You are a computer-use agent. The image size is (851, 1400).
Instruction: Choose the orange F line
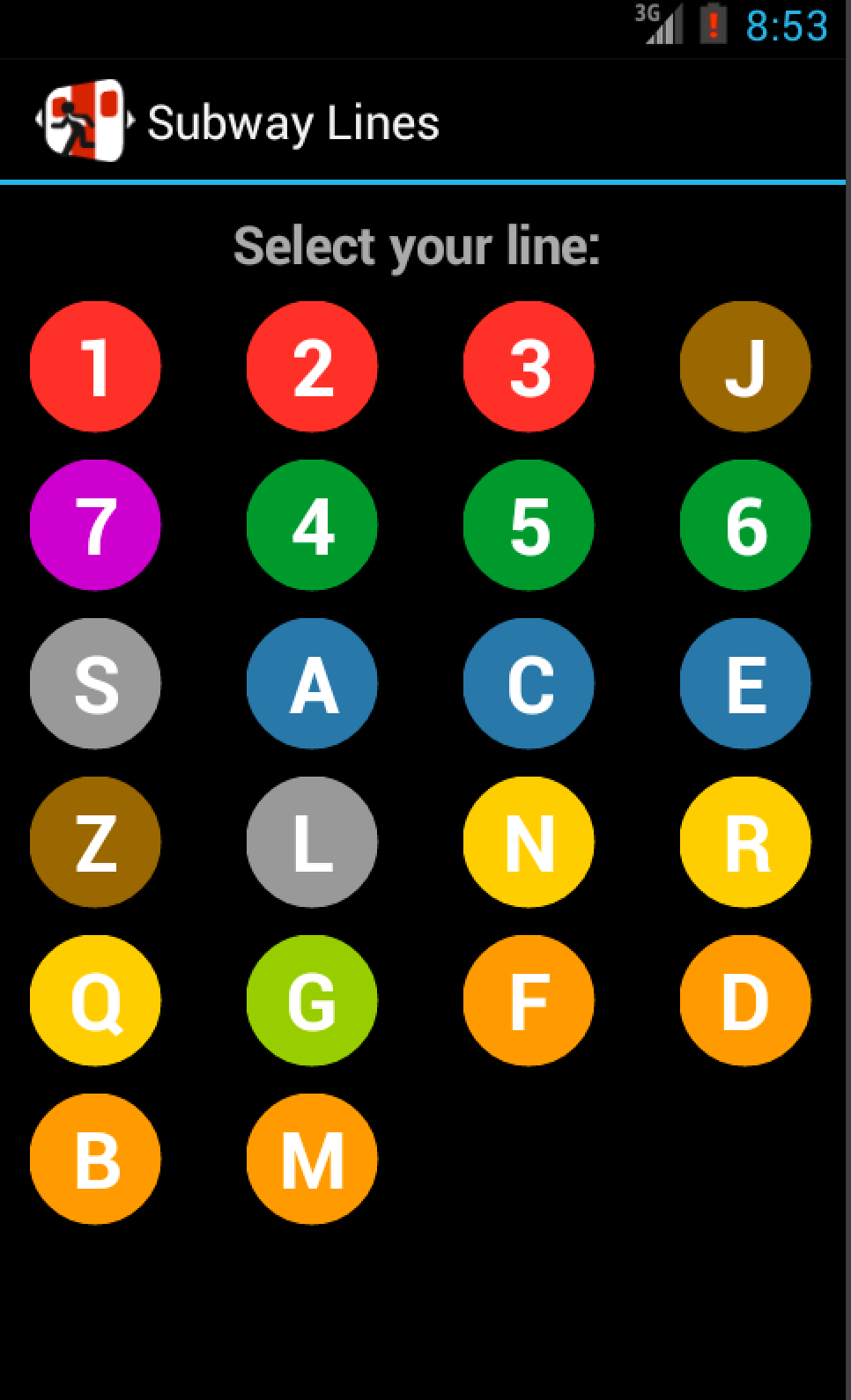click(x=529, y=1000)
